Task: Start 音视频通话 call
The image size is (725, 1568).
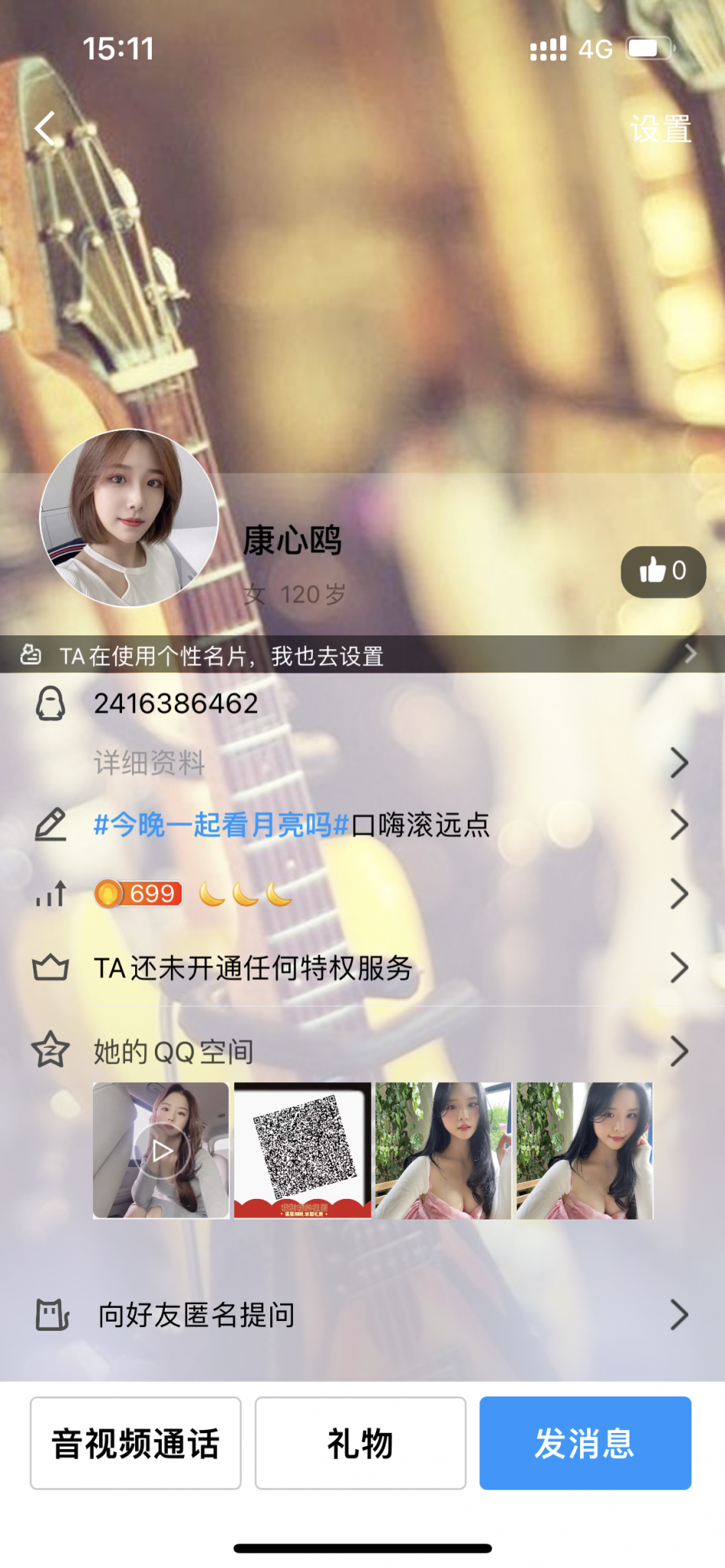Action: [x=136, y=1443]
